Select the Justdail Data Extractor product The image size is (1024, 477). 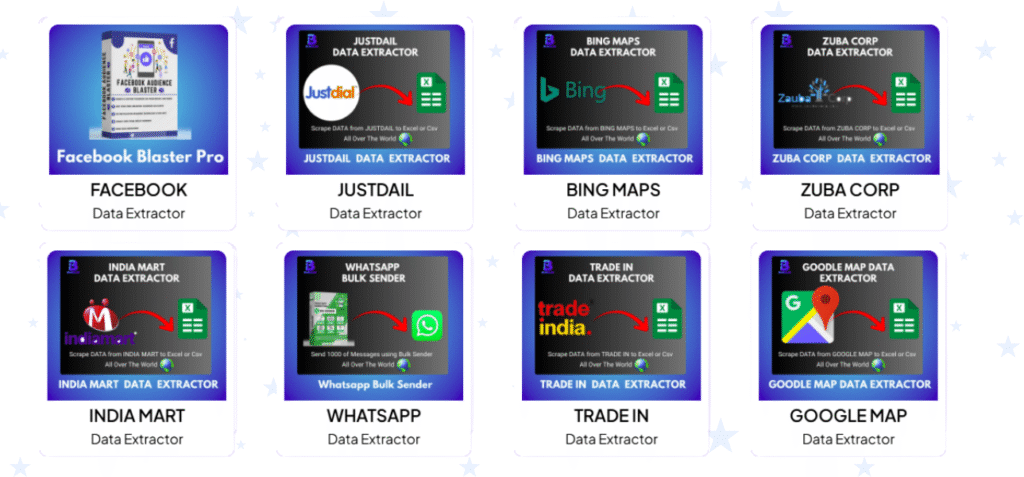[376, 100]
